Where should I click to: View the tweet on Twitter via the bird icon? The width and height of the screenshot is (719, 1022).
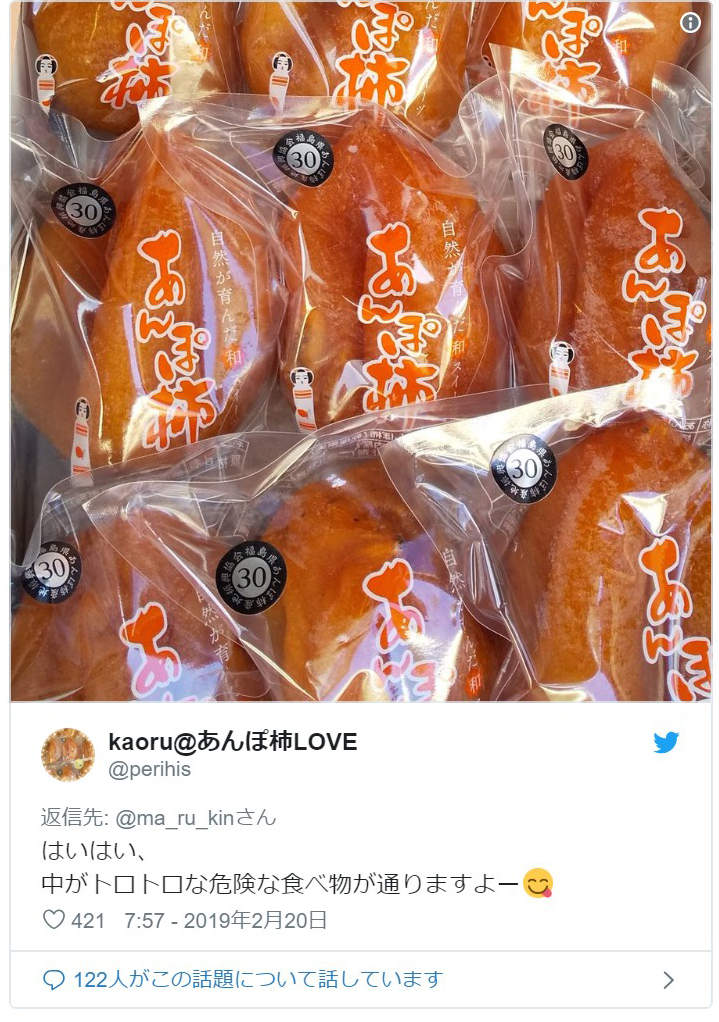tap(666, 742)
